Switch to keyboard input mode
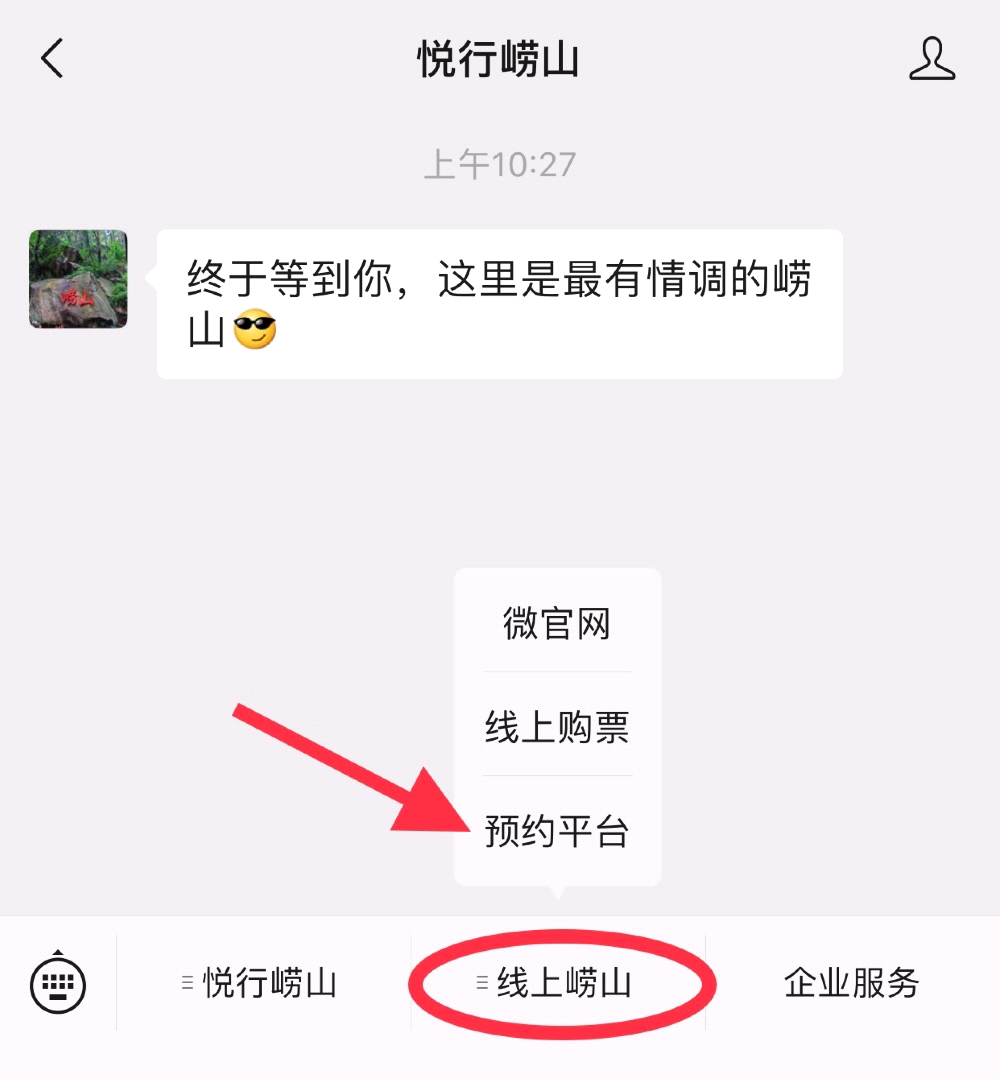1000x1080 pixels. coord(58,983)
